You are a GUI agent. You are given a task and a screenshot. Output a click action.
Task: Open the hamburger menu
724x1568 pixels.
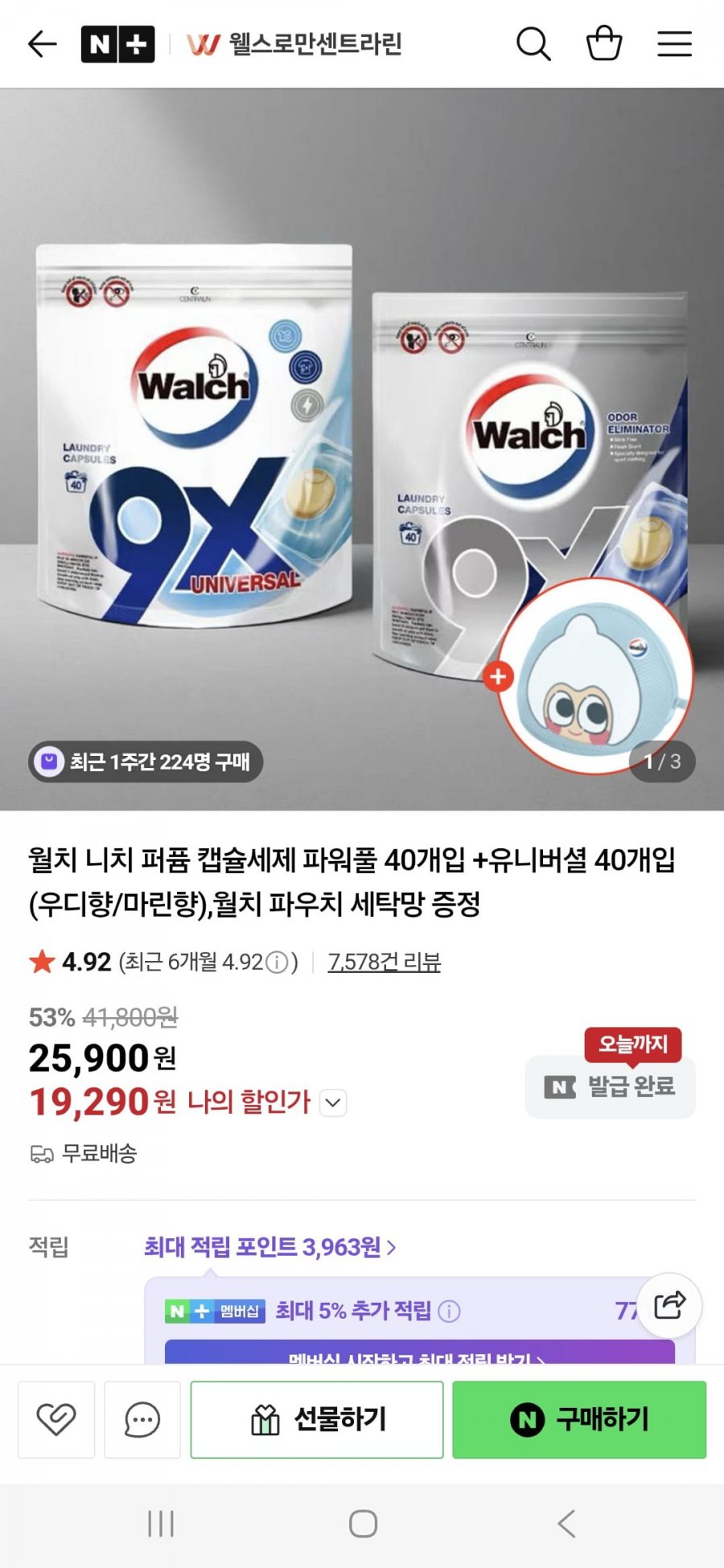pyautogui.click(x=674, y=43)
